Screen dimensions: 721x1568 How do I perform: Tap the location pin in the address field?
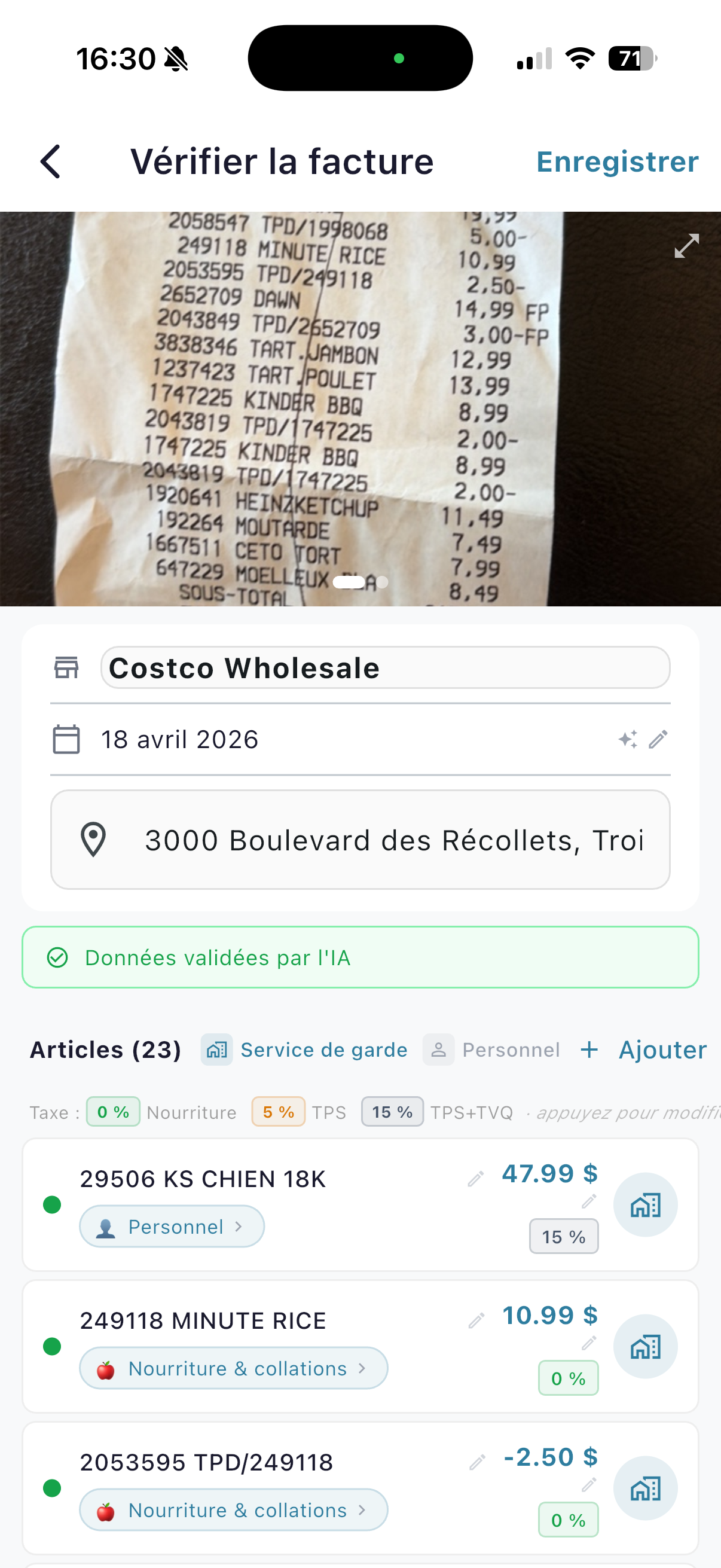pyautogui.click(x=93, y=840)
